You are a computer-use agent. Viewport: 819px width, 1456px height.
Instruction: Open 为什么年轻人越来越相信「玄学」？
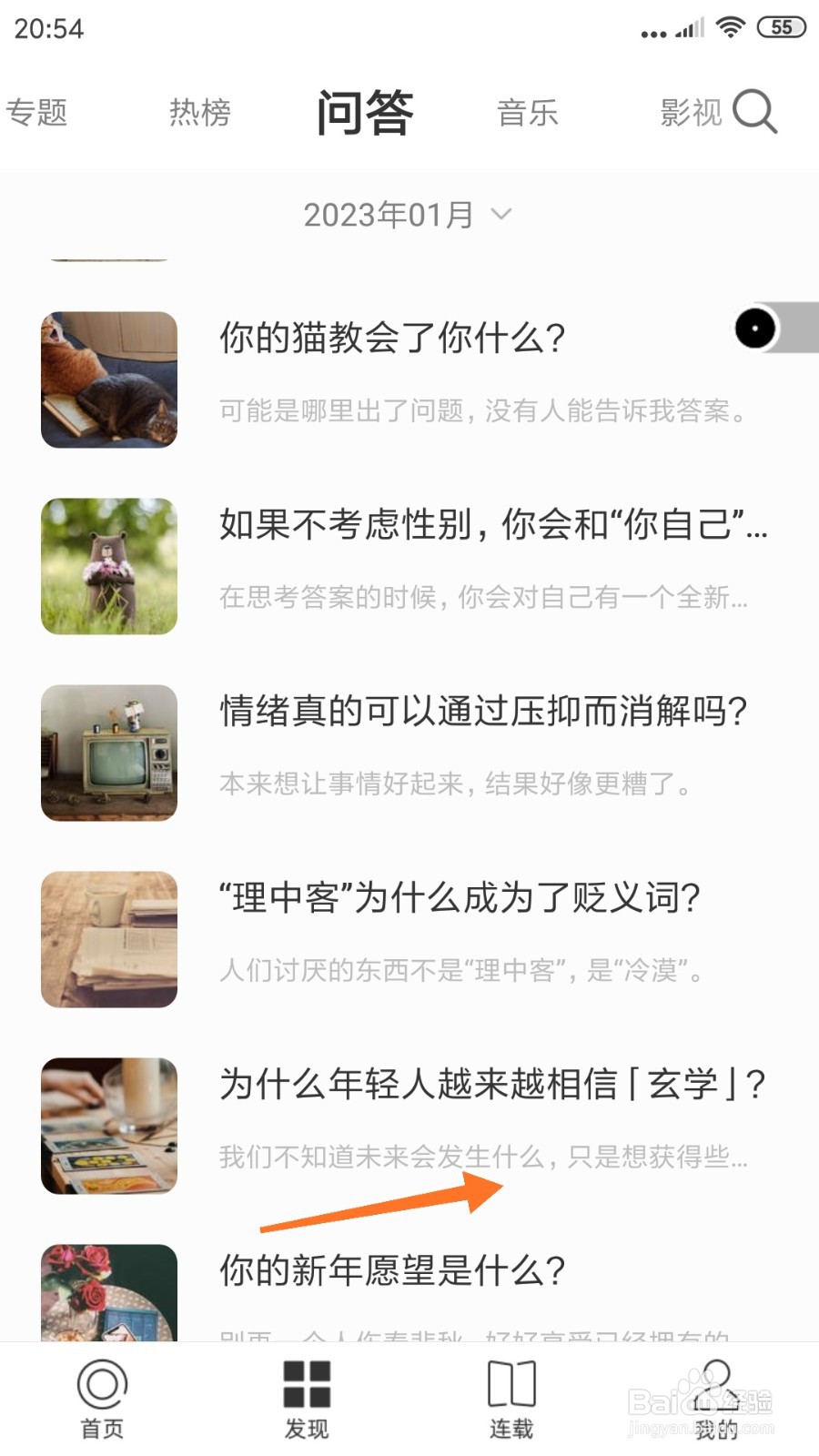[492, 1085]
